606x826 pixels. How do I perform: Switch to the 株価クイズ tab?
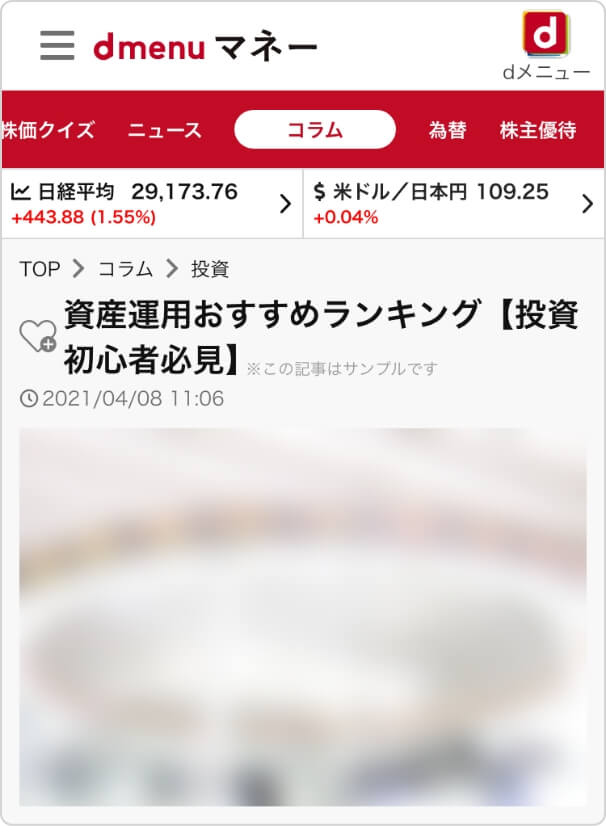pyautogui.click(x=48, y=130)
